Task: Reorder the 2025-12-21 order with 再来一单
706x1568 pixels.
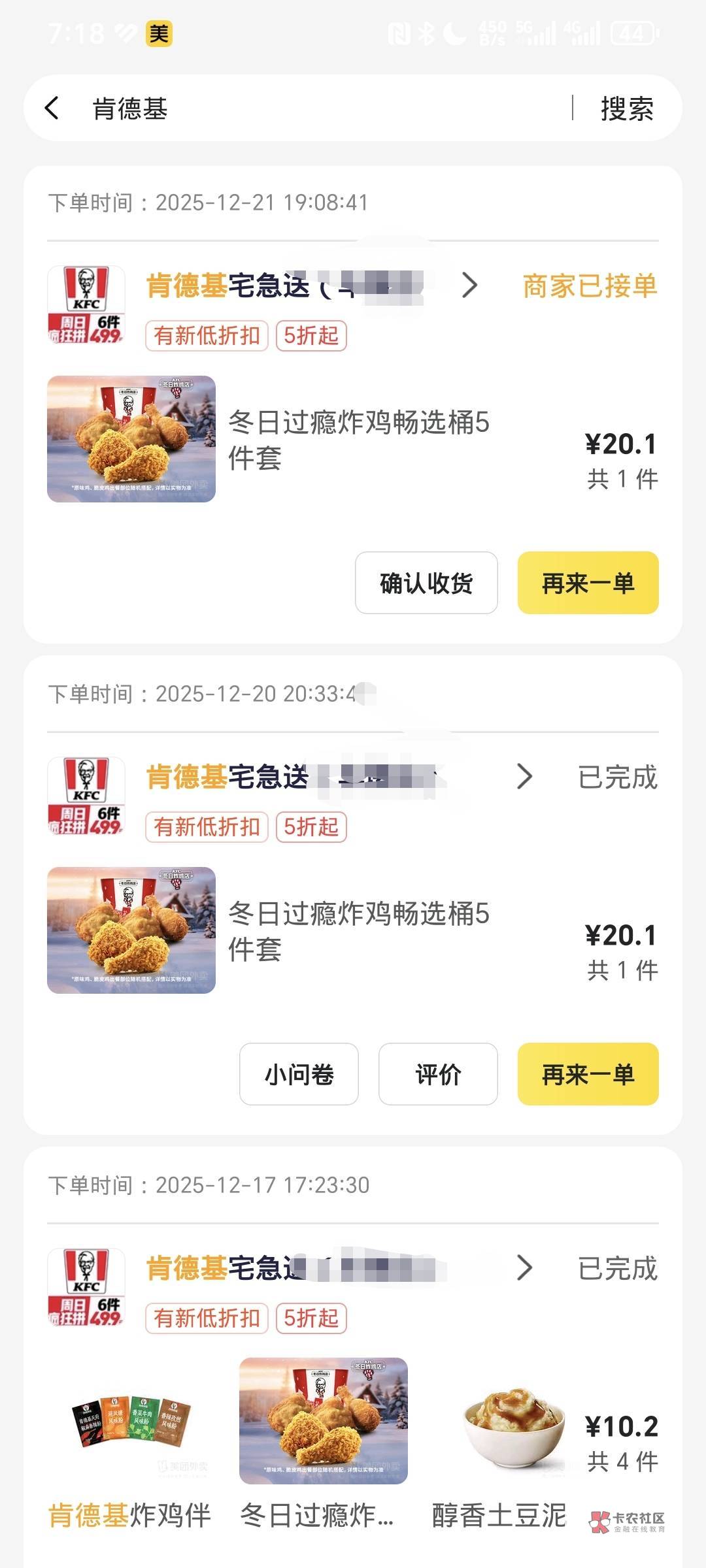Action: (x=588, y=583)
